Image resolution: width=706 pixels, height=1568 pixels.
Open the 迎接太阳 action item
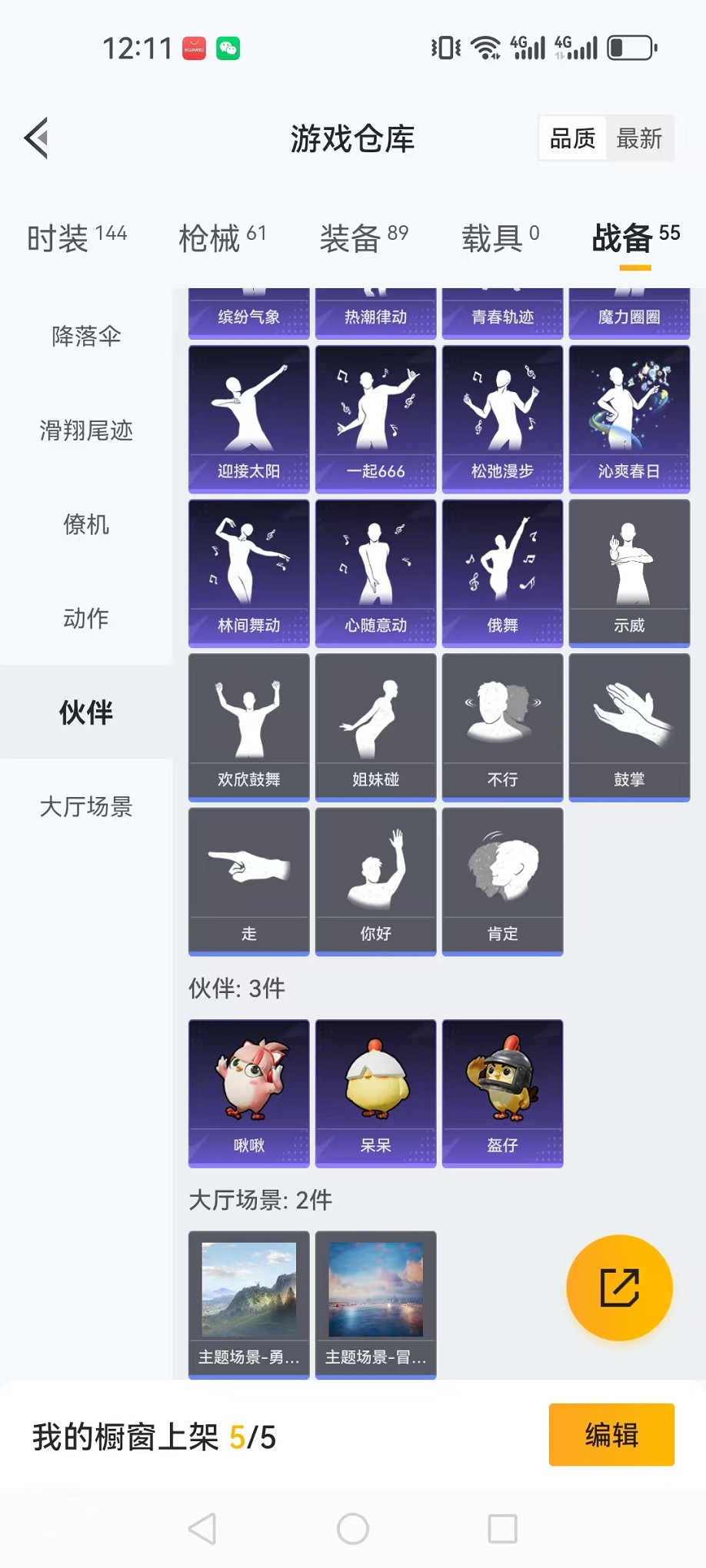(248, 418)
